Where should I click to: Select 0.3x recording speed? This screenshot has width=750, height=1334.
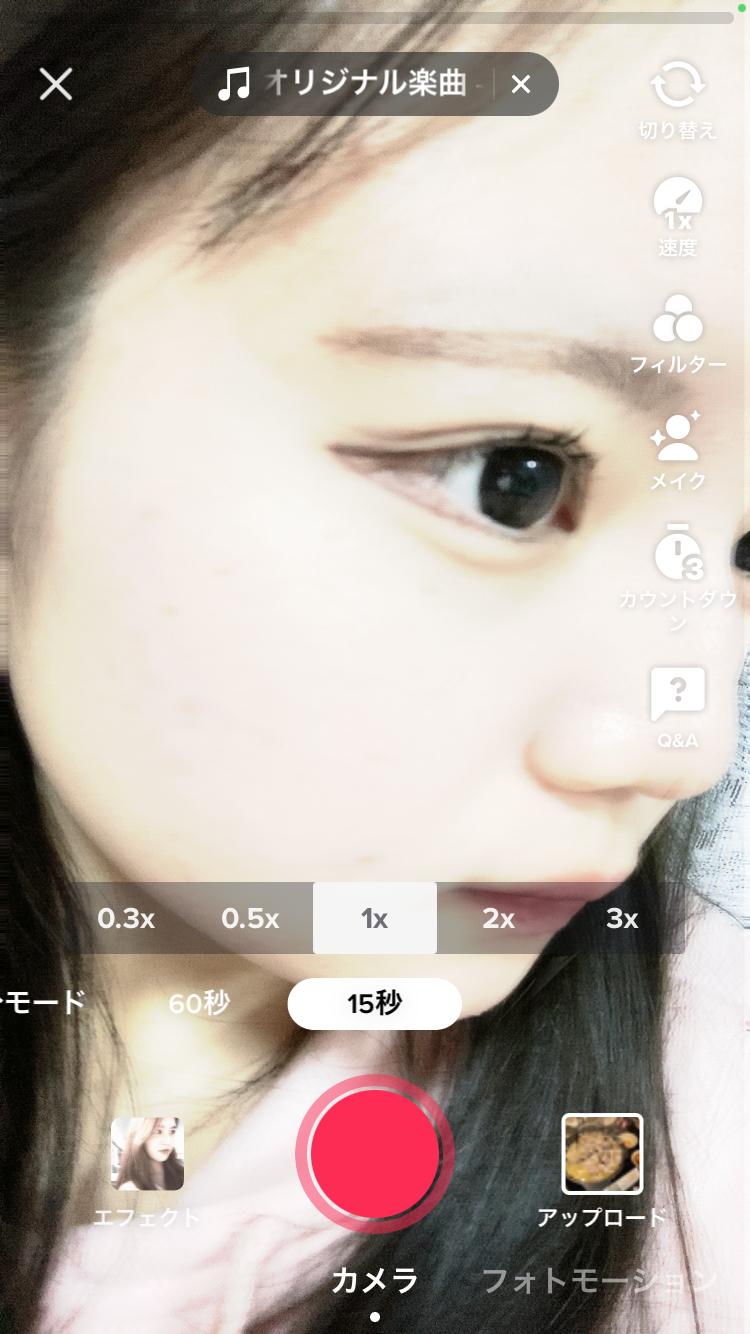[x=126, y=918]
